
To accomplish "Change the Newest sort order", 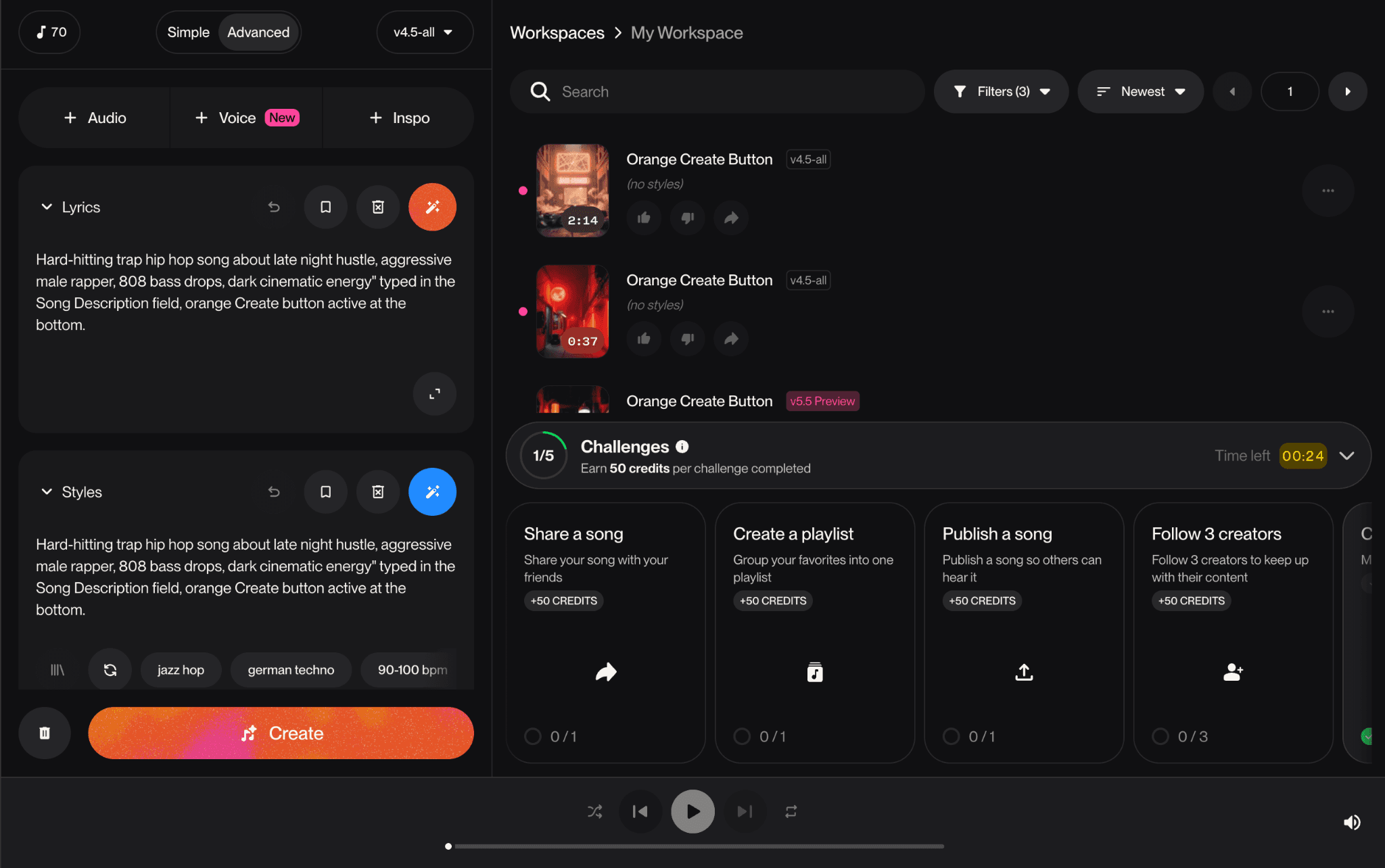I will pyautogui.click(x=1140, y=91).
